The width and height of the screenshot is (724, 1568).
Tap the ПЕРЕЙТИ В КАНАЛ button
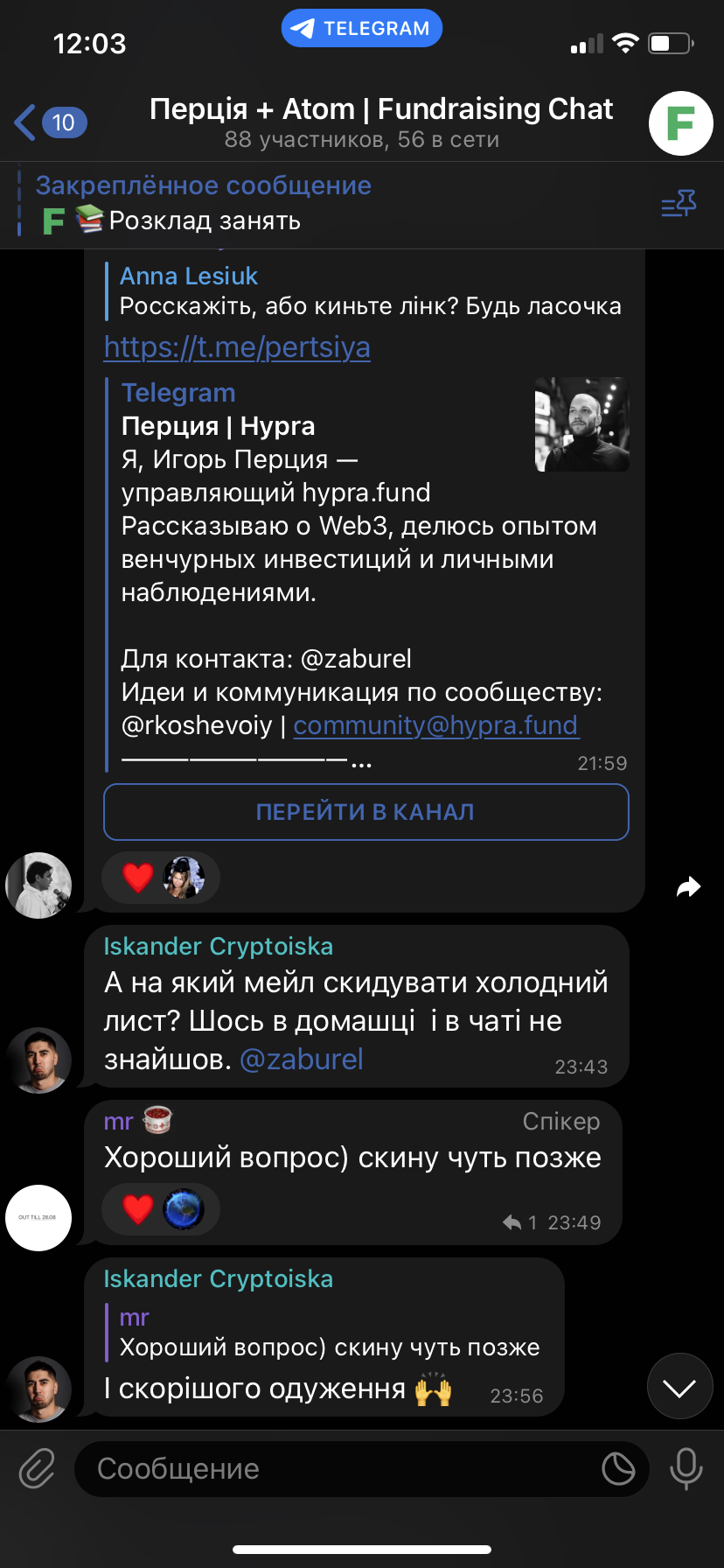[365, 812]
